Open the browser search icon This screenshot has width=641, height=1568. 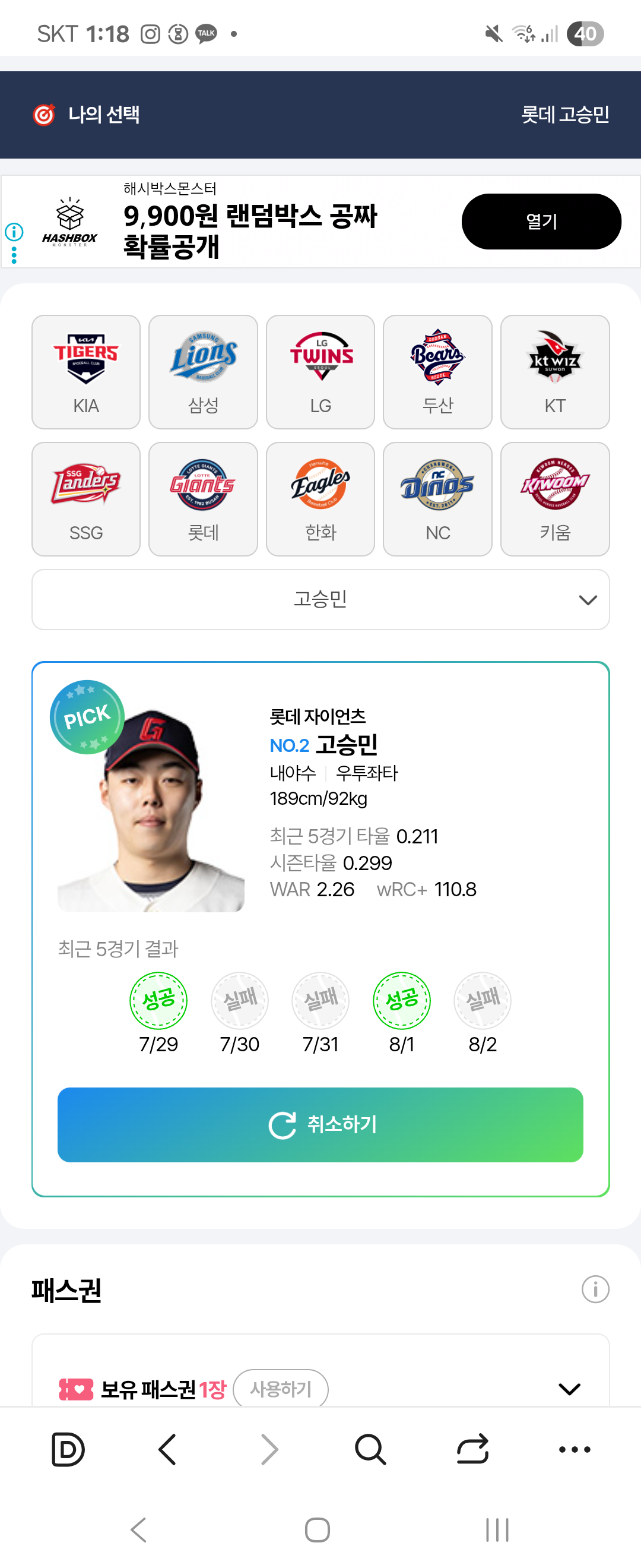tap(370, 1449)
